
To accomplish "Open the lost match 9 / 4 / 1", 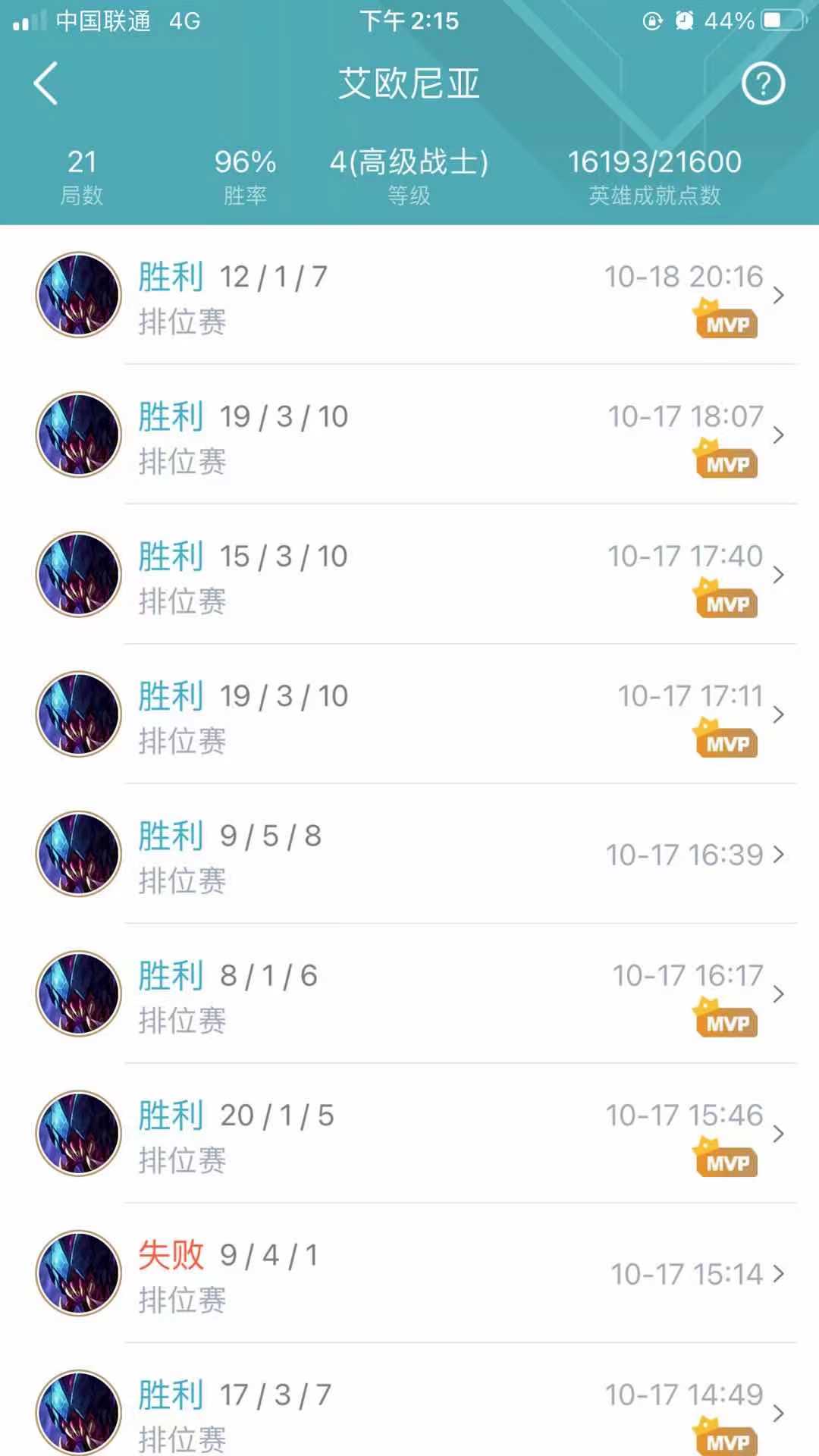I will (409, 1273).
